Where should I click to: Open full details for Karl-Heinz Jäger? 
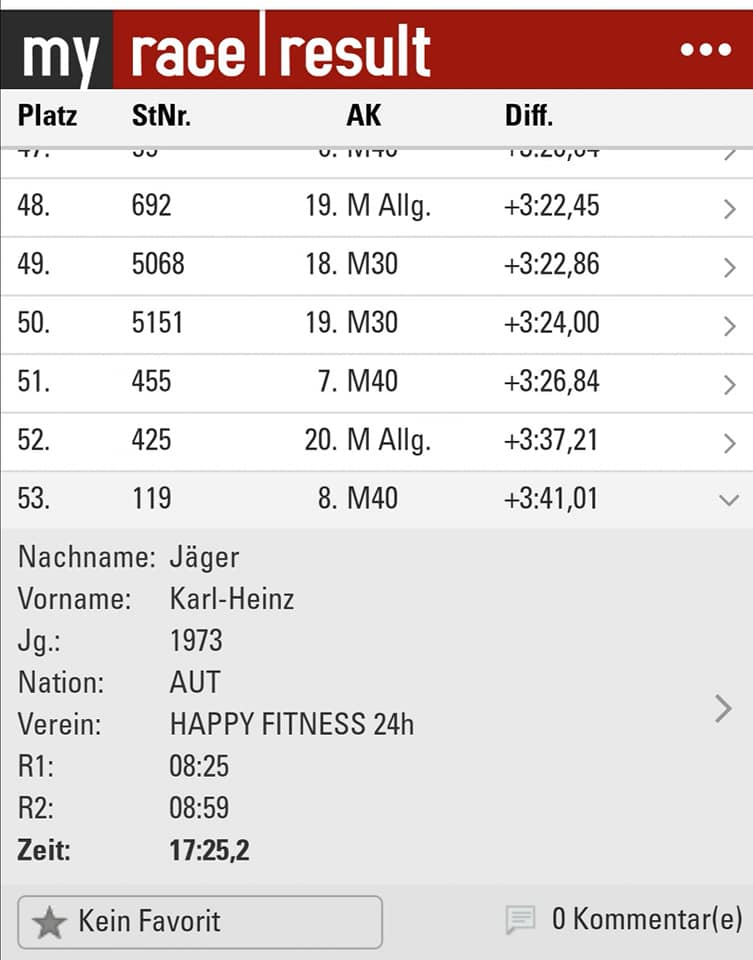pos(723,708)
